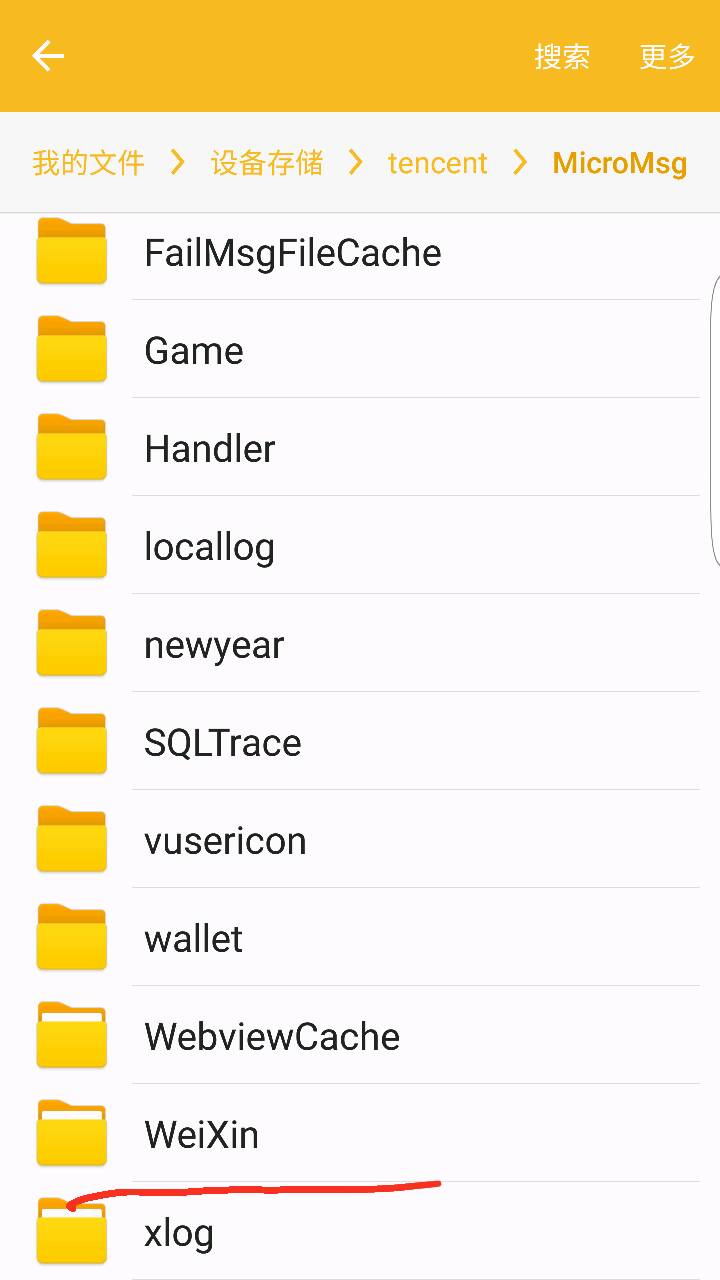This screenshot has width=720, height=1280.
Task: Open the 更多 menu
Action: (x=667, y=56)
